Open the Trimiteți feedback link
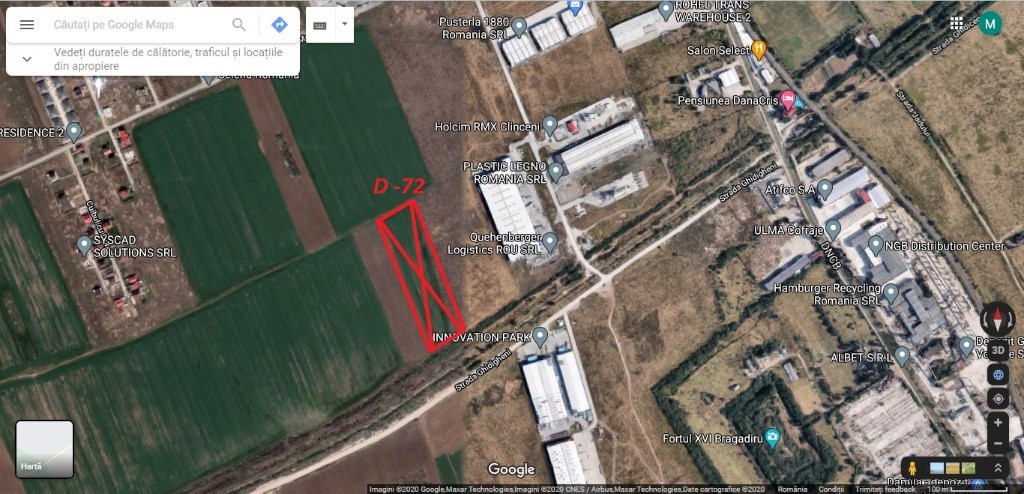 coord(885,489)
